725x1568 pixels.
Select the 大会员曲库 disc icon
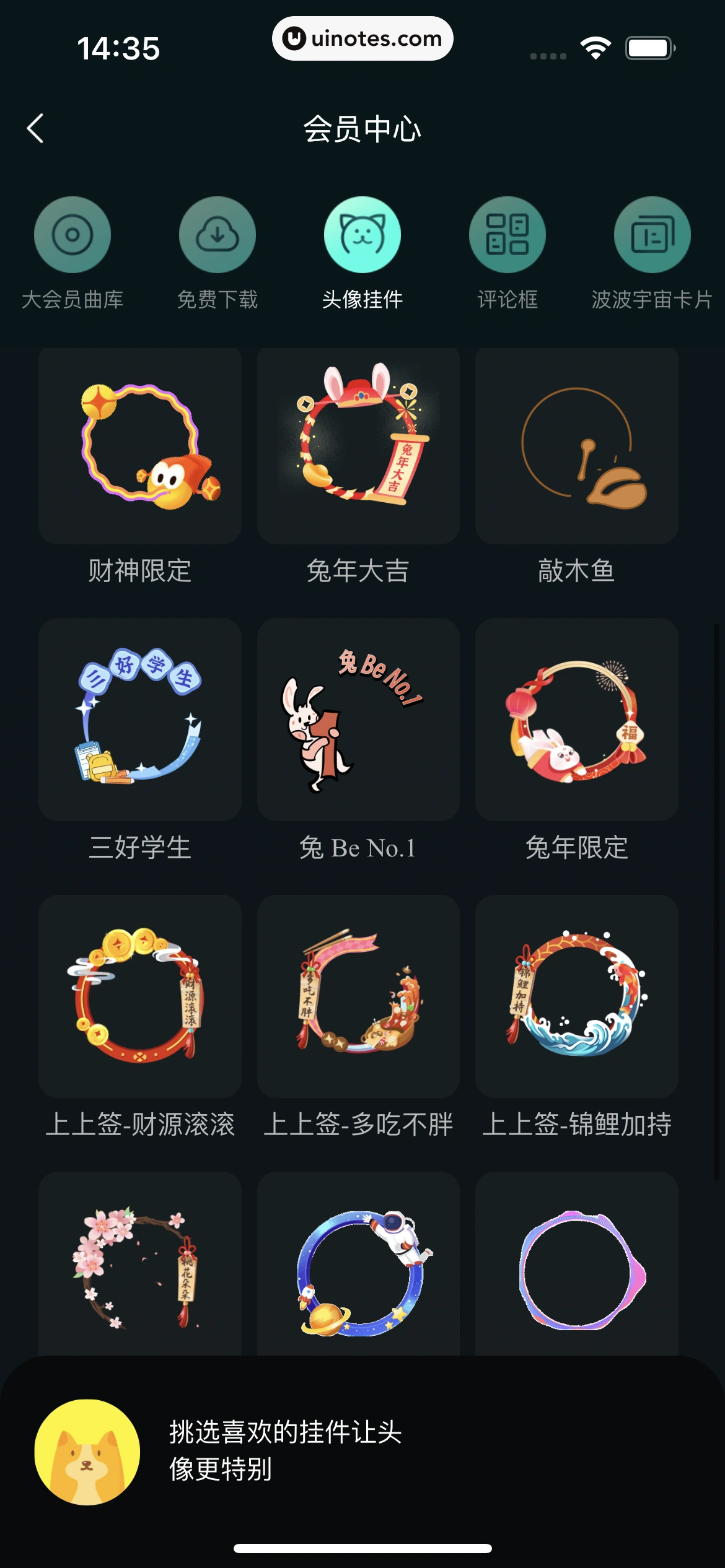[x=72, y=234]
